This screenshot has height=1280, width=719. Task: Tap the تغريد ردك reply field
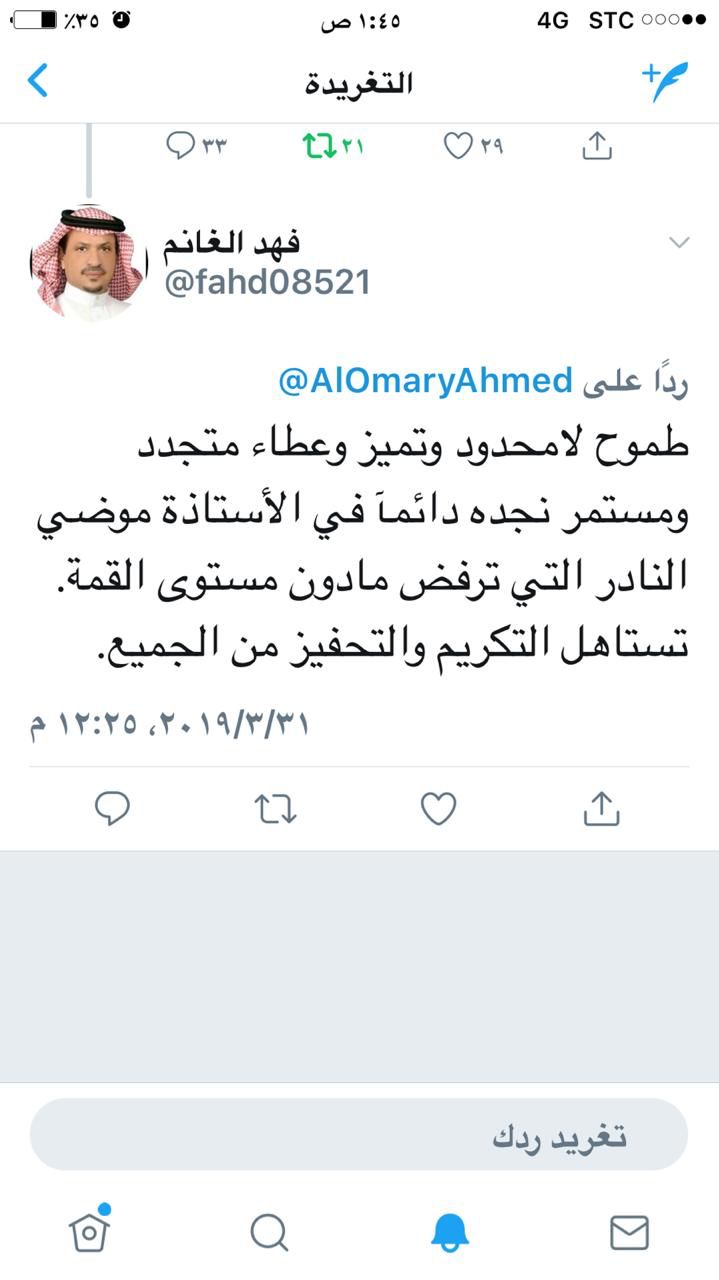tap(359, 1135)
